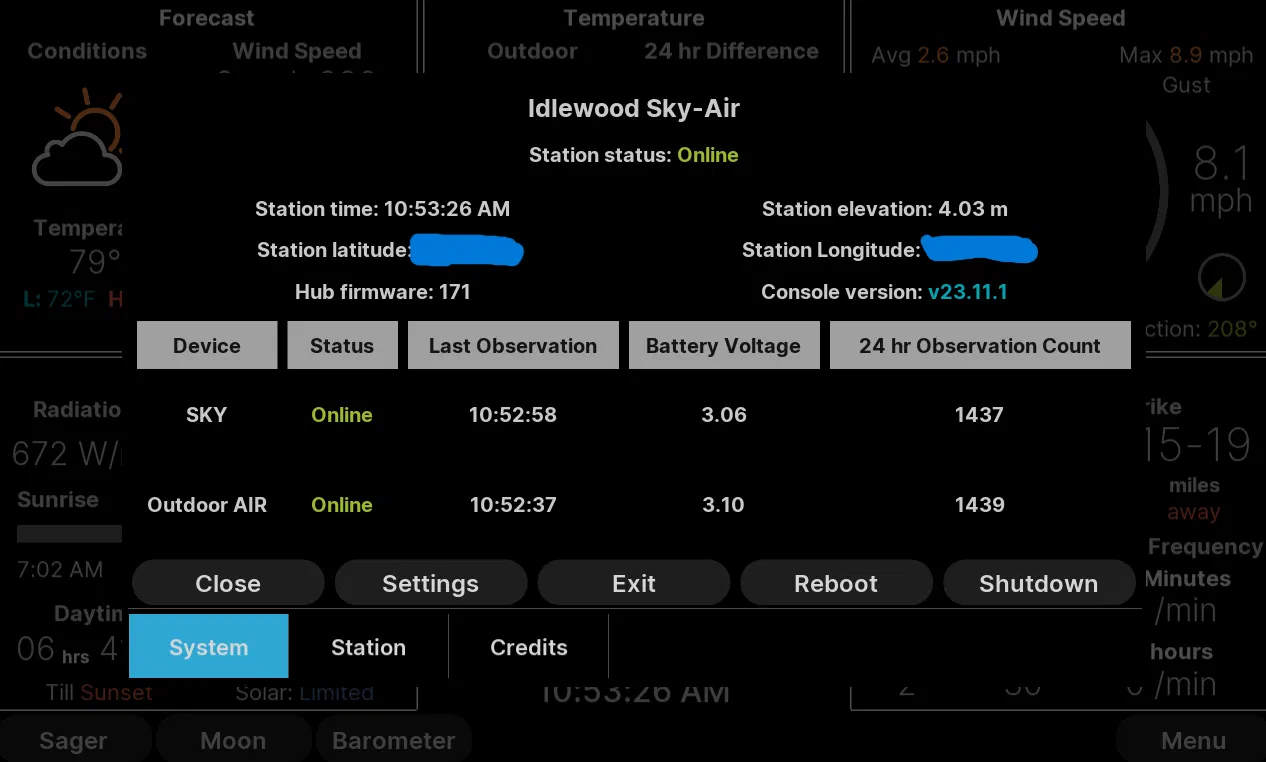Switch to the Station tab
Viewport: 1266px width, 762px height.
pos(368,647)
